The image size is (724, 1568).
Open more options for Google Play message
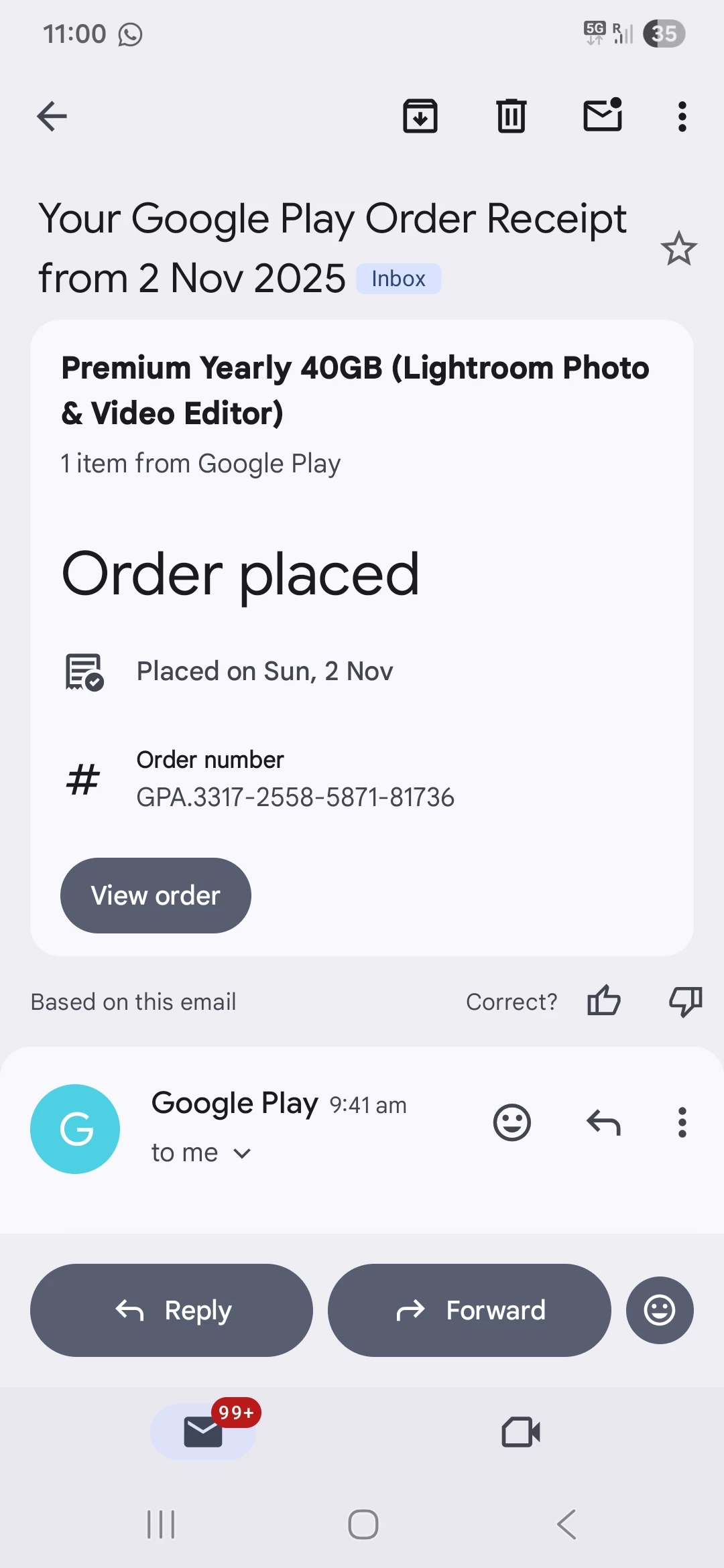coord(682,1122)
